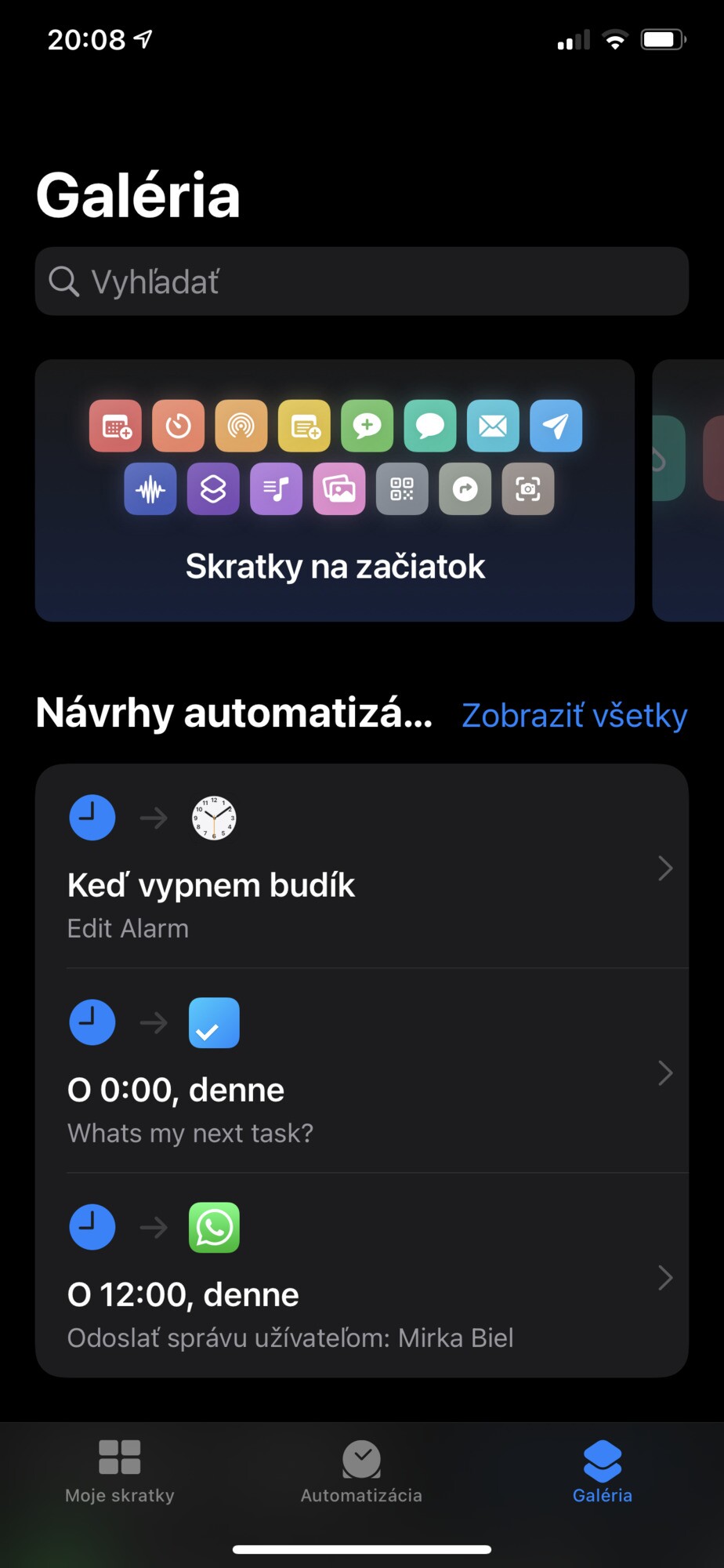The image size is (724, 1568).
Task: Open the Keď vypnem budík suggestion
Action: click(x=361, y=866)
